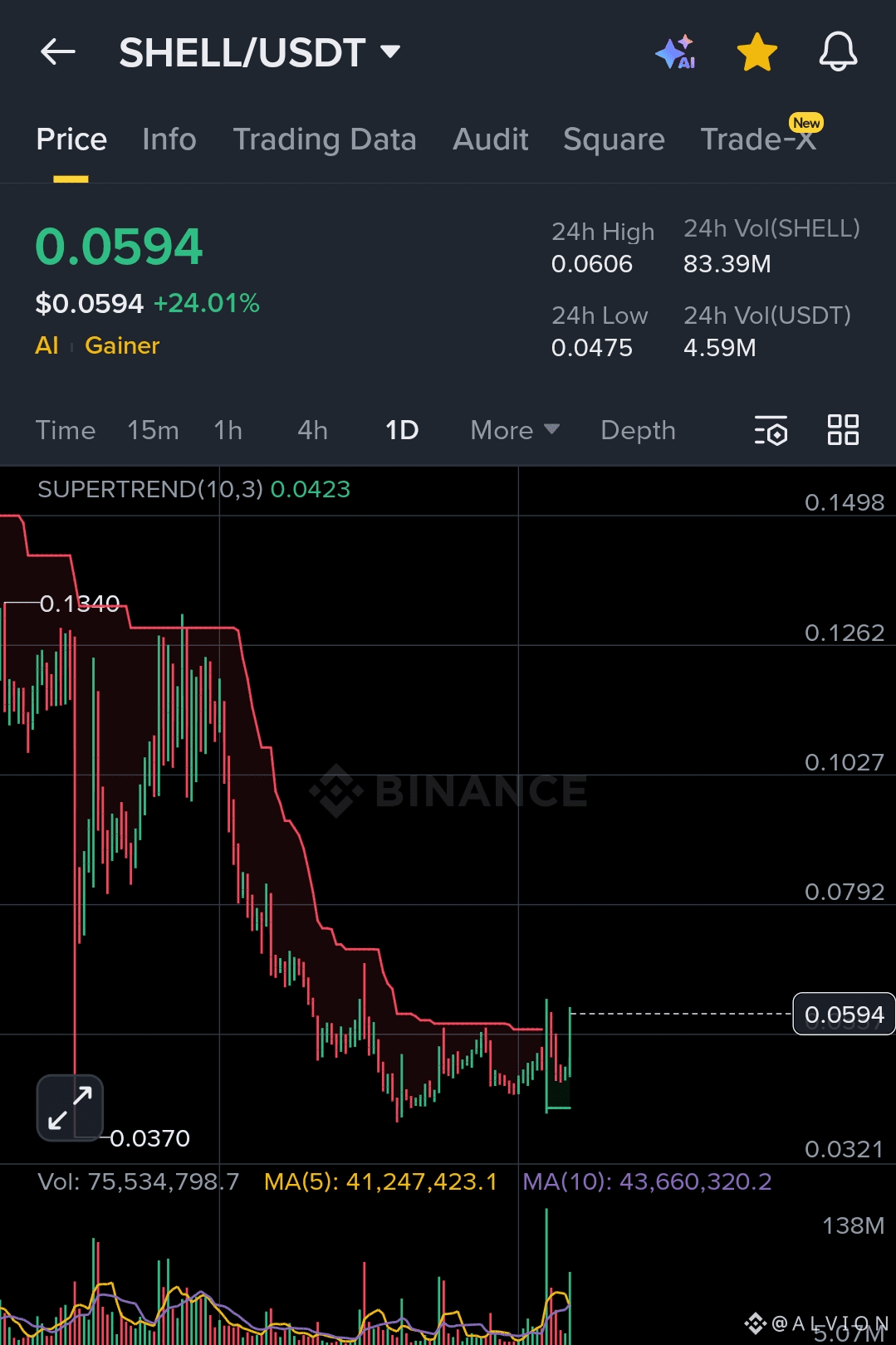Open the Binance AI assistant
This screenshot has width=896, height=1345.
[x=676, y=51]
